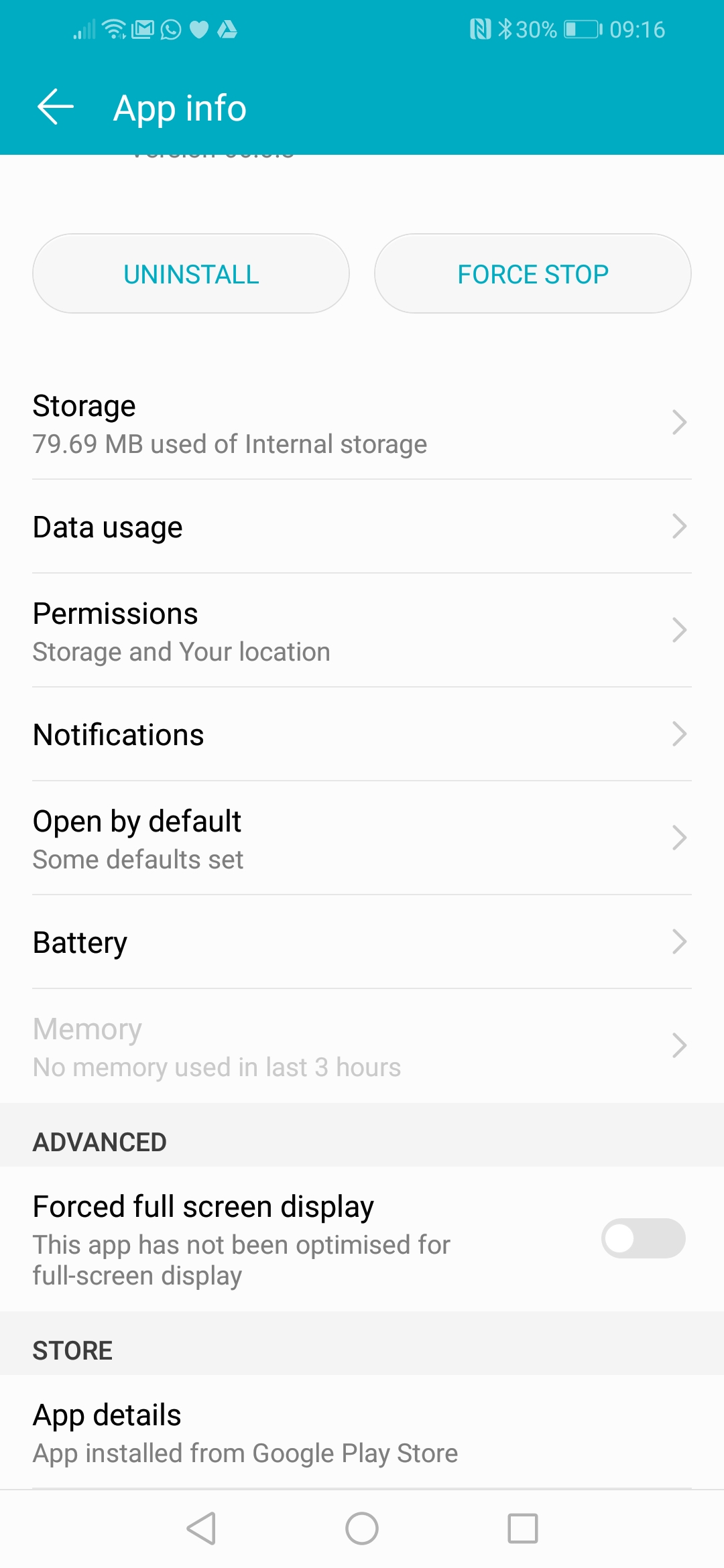Viewport: 724px width, 1568px height.
Task: Open the recent apps overview
Action: (x=523, y=1528)
